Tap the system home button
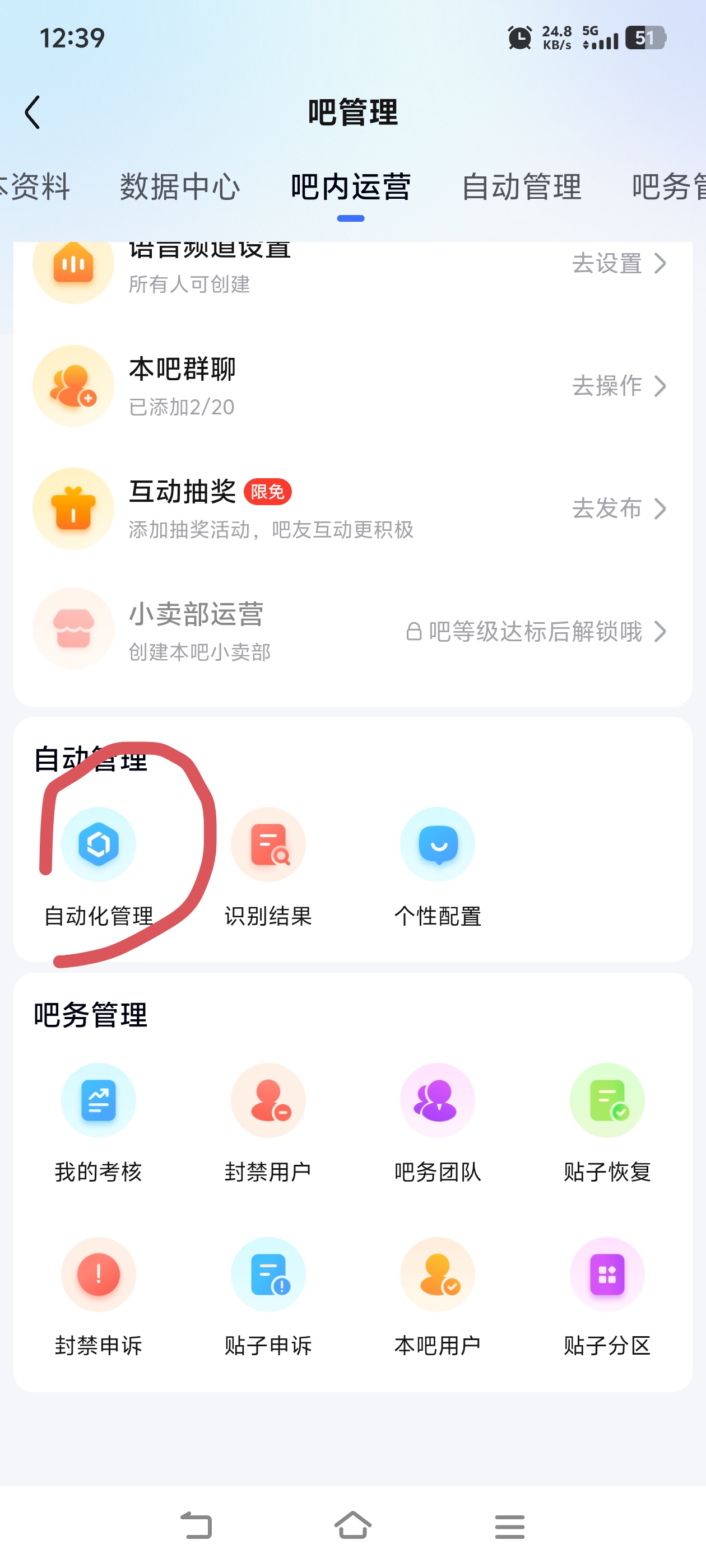Image resolution: width=706 pixels, height=1568 pixels. click(x=352, y=1526)
